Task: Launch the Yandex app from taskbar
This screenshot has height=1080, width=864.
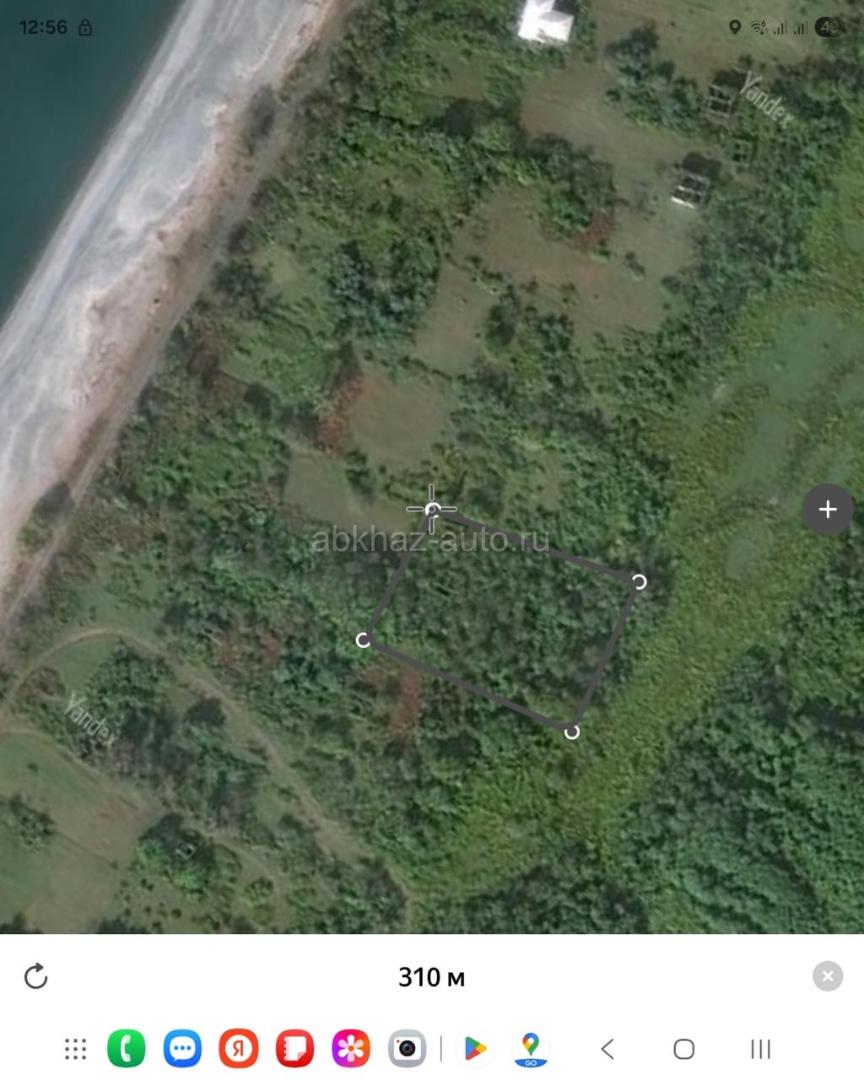Action: (x=238, y=1049)
